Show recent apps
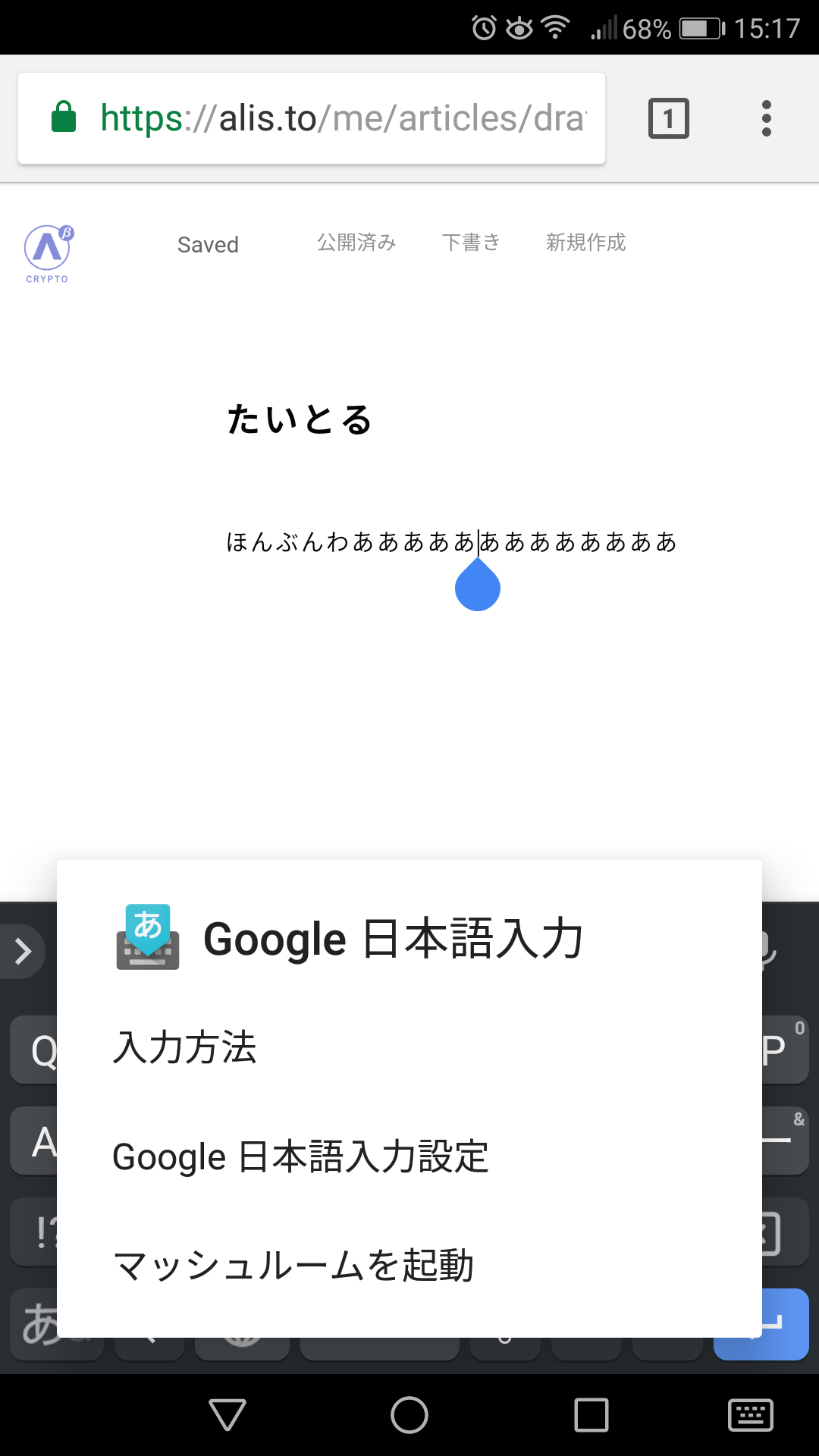The height and width of the screenshot is (1456, 819). coord(591,1415)
